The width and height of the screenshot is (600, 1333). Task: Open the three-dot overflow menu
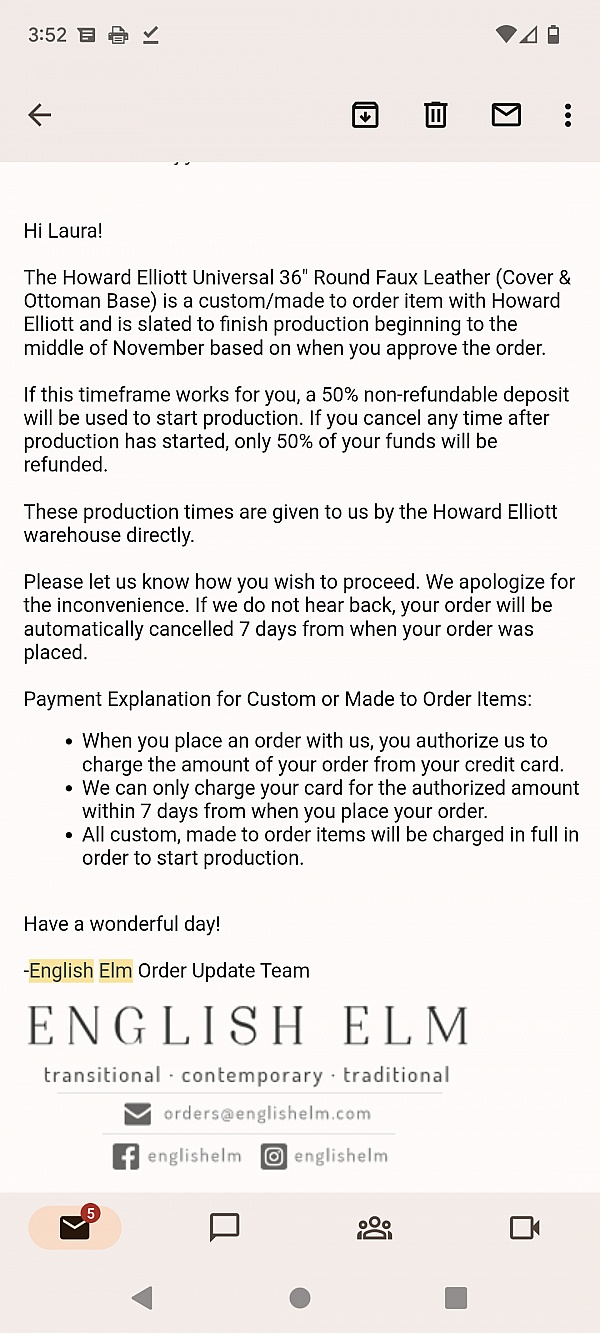567,115
